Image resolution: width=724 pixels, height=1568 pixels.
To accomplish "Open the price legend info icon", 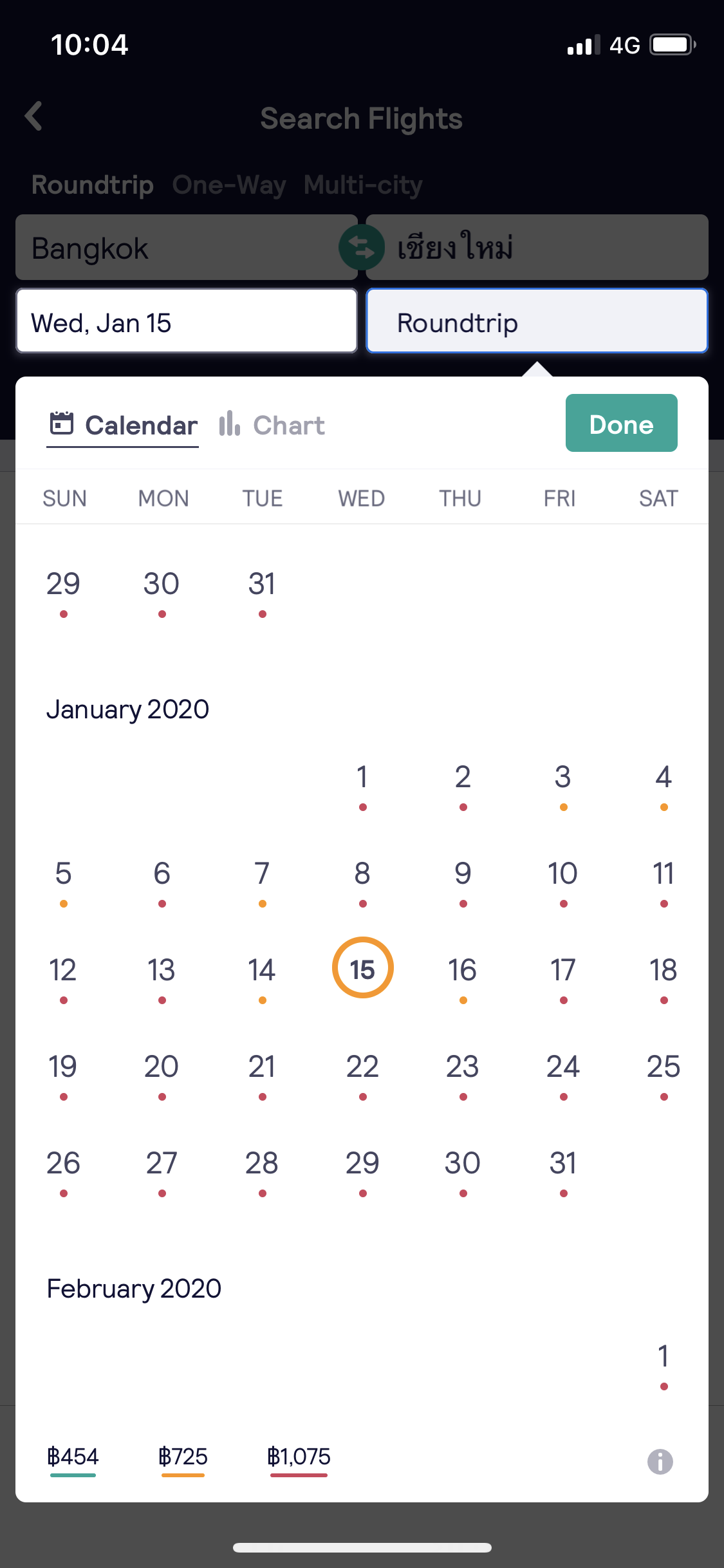I will click(660, 1461).
